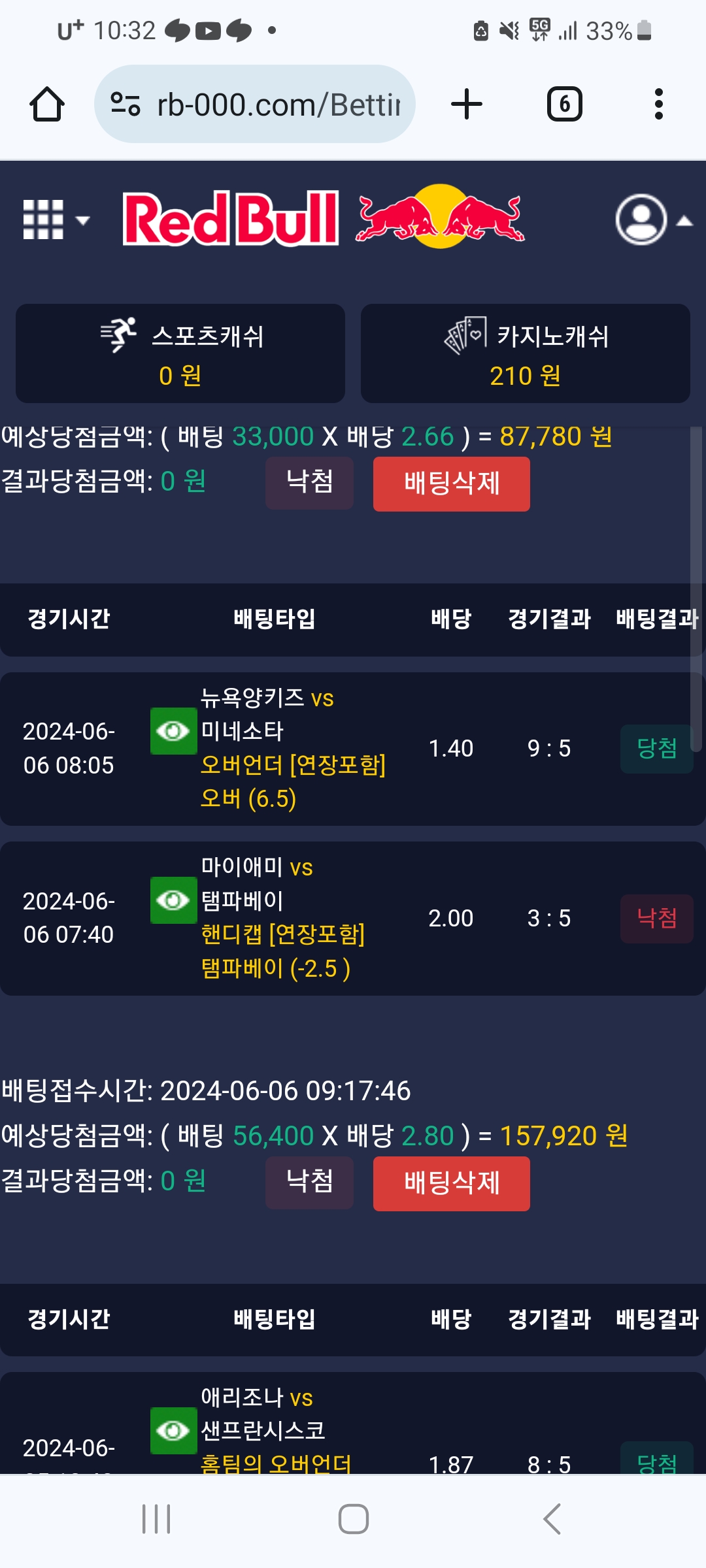The height and width of the screenshot is (1568, 706).
Task: Show the open tabs switcher
Action: [564, 105]
